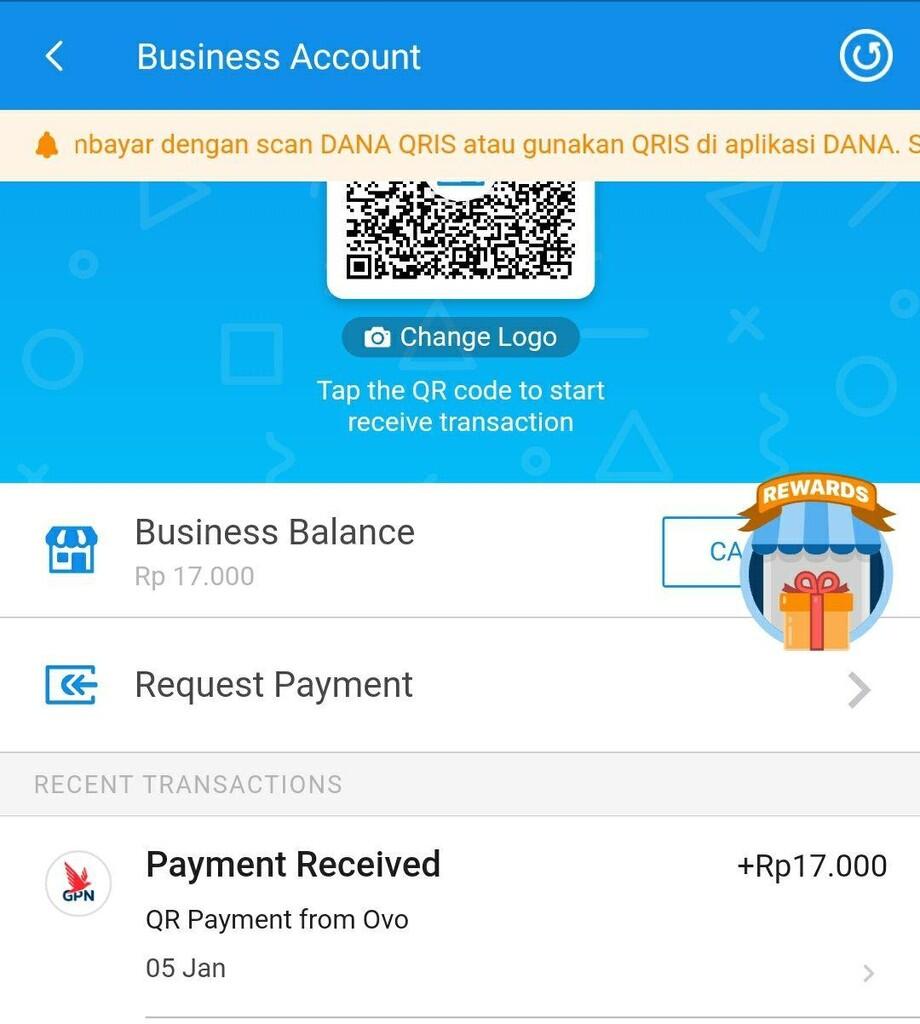Tap the GPN logo on the transaction
Image resolution: width=920 pixels, height=1024 pixels.
[78, 884]
